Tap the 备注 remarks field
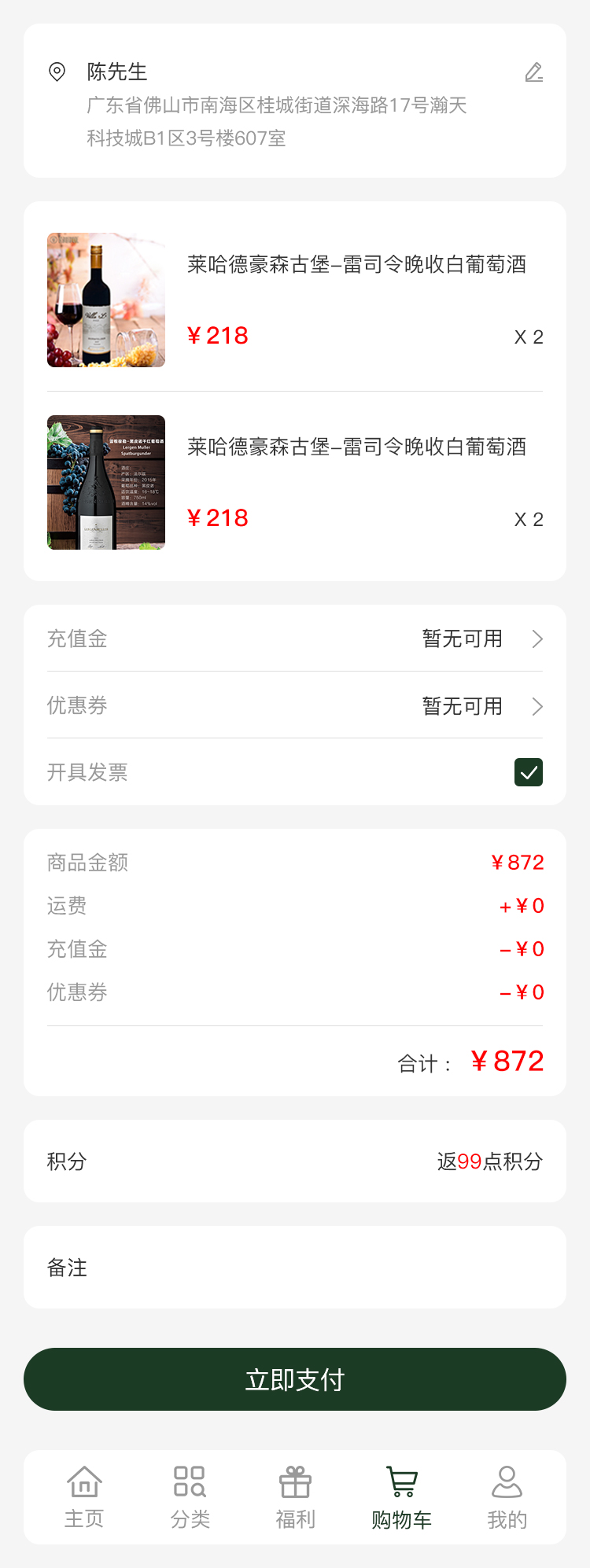 click(x=295, y=1268)
